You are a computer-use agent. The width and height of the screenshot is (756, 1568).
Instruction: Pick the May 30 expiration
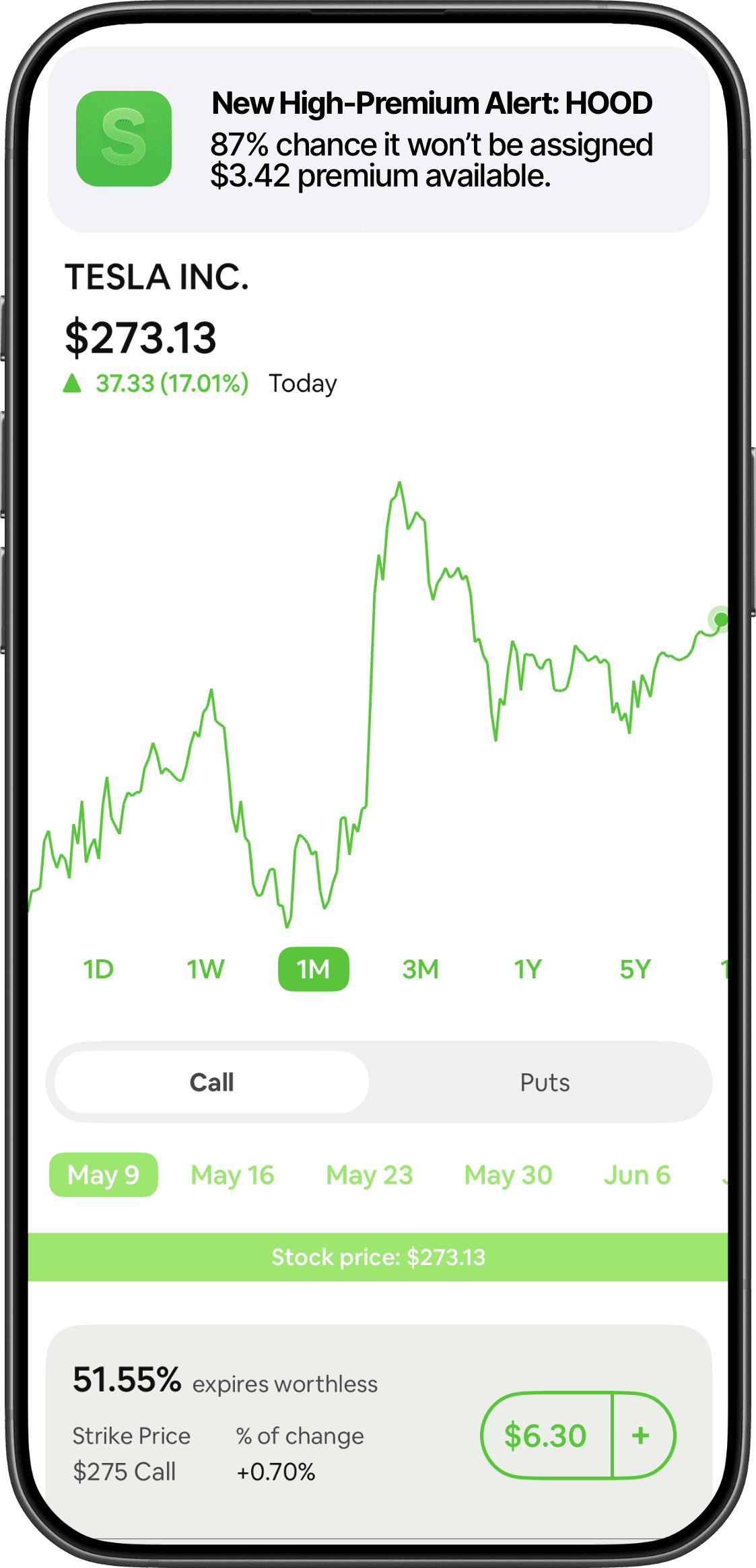tap(508, 1175)
